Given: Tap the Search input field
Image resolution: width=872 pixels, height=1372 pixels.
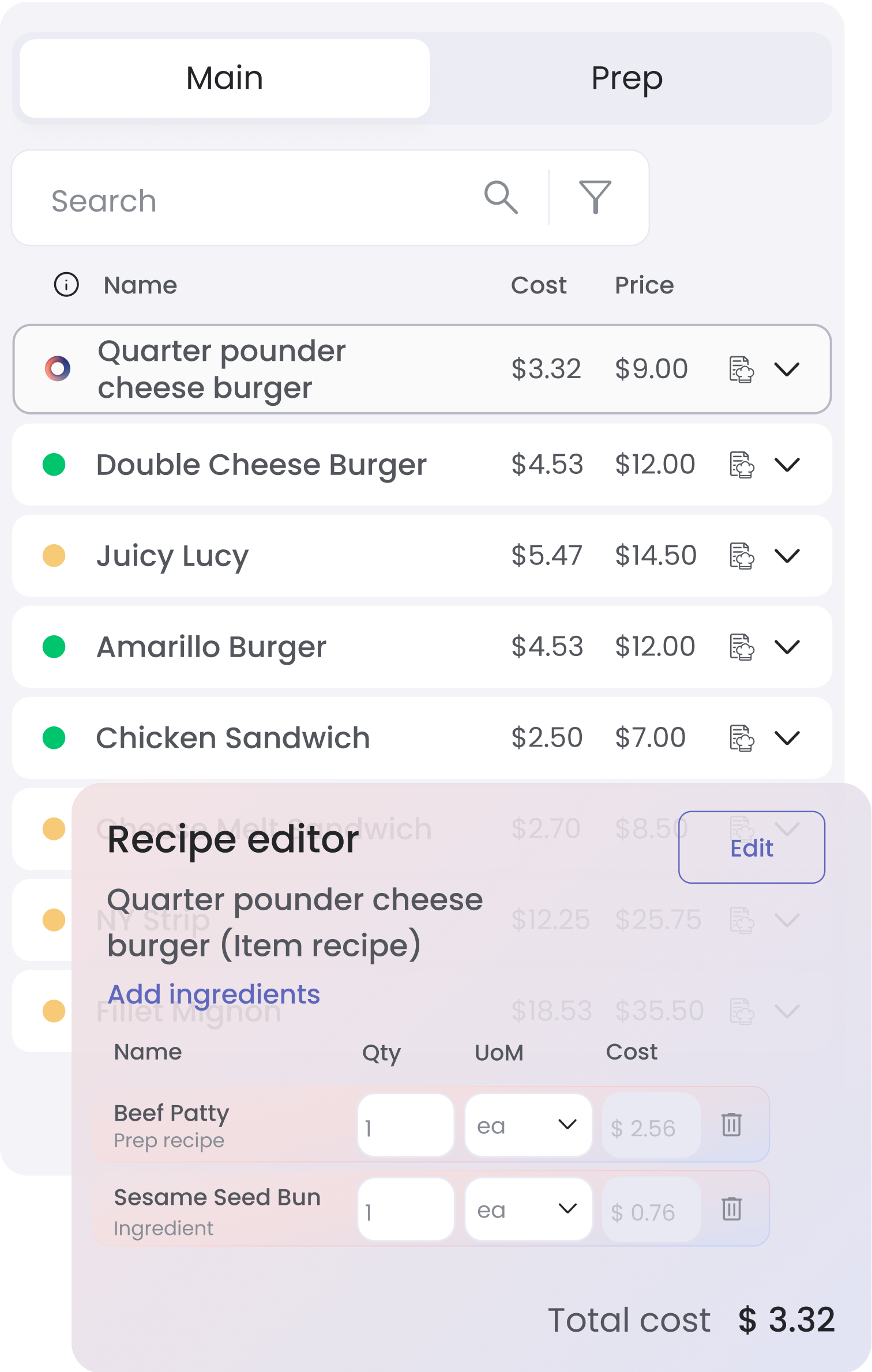Looking at the screenshot, I should pos(254,201).
